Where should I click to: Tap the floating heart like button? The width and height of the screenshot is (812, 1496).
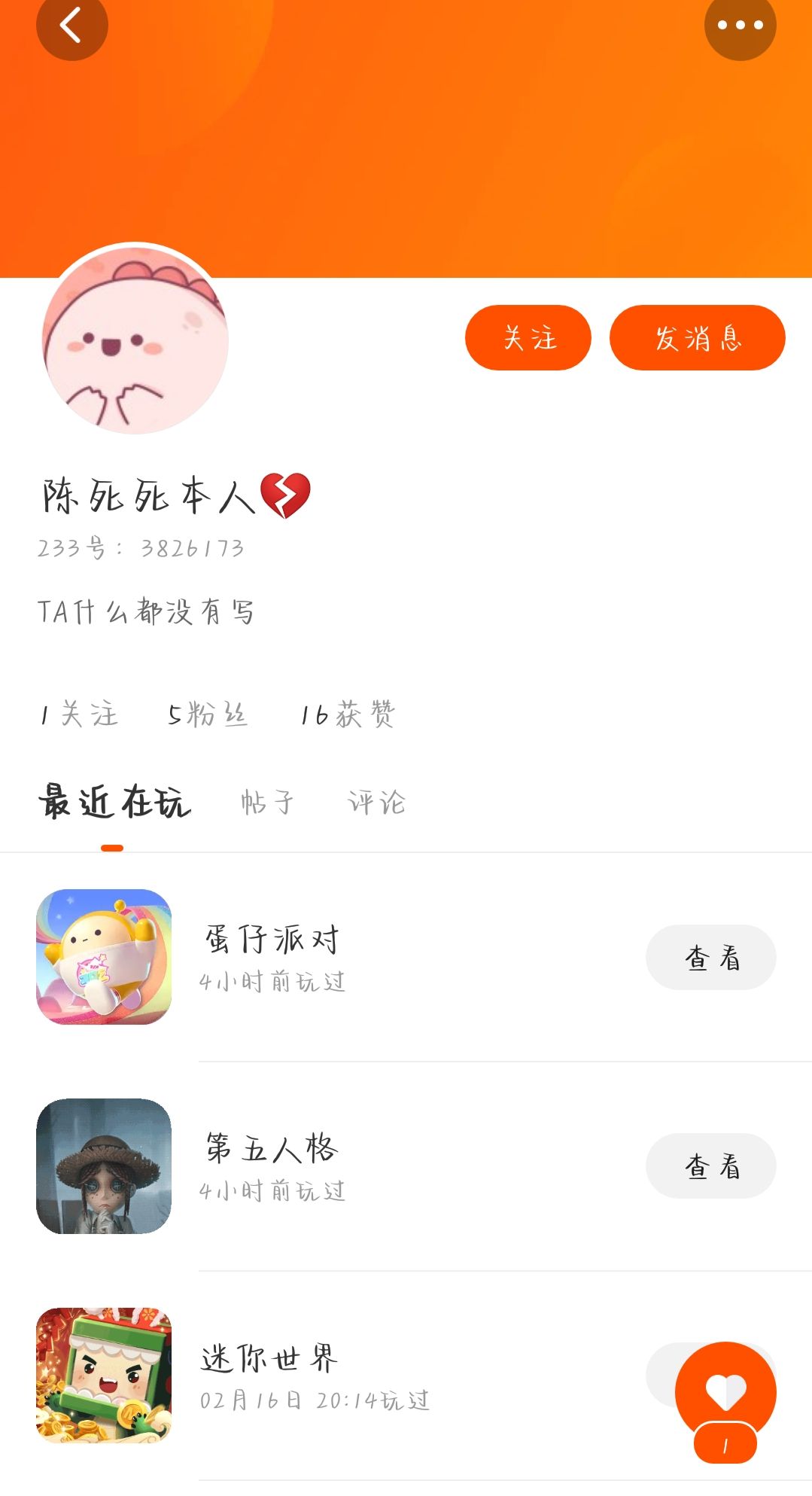(x=725, y=1391)
